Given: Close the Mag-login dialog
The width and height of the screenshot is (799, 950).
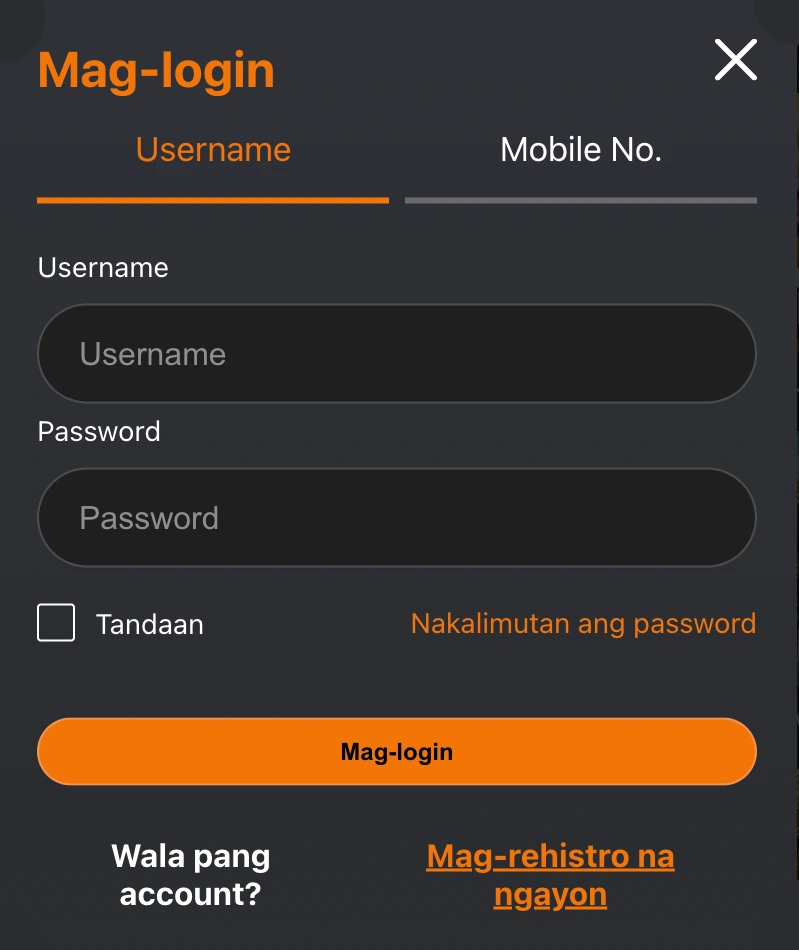Looking at the screenshot, I should (735, 60).
